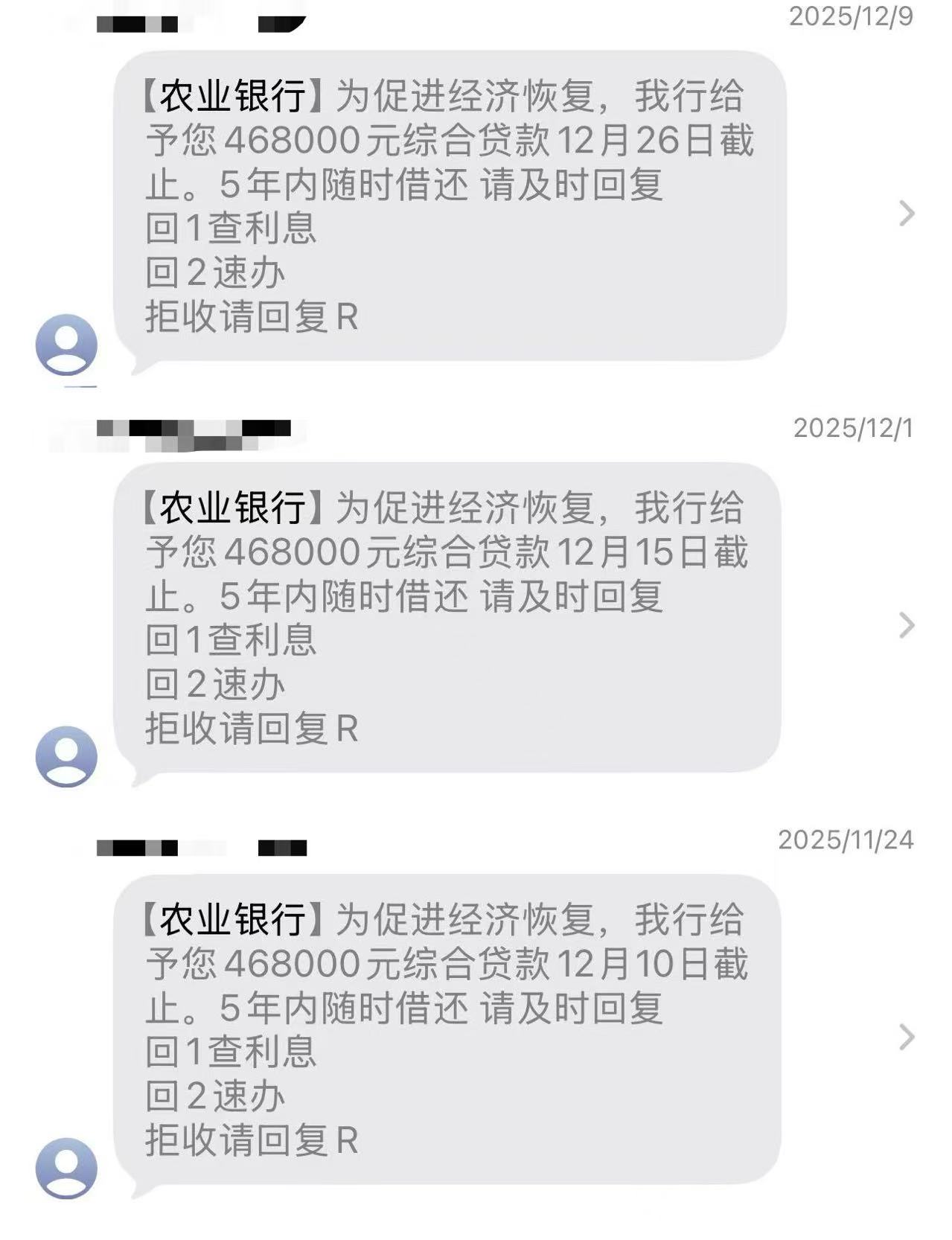This screenshot has height=1240, width=952.
Task: Select the person silhouette icon beside the top bubble
Action: (x=67, y=344)
